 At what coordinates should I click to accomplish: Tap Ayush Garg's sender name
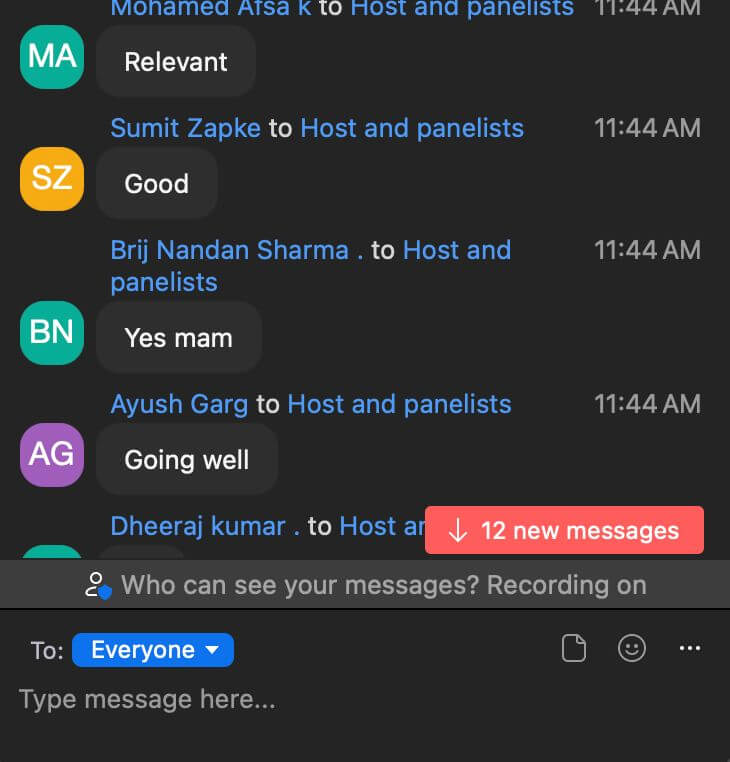179,404
